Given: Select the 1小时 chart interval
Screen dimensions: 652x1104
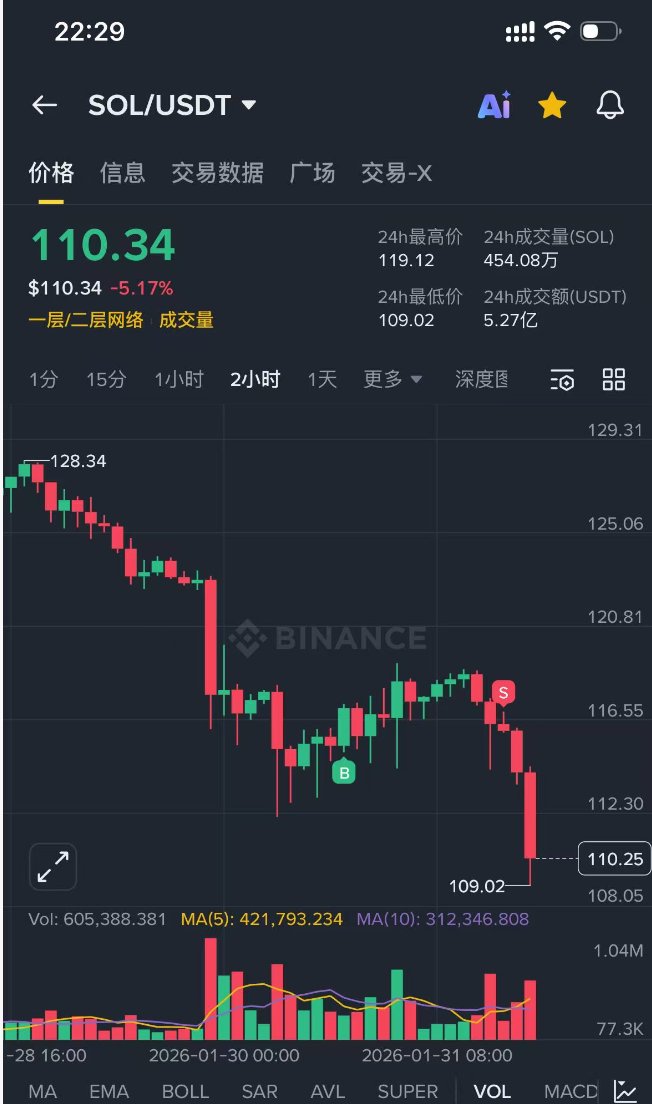Looking at the screenshot, I should click(x=179, y=379).
